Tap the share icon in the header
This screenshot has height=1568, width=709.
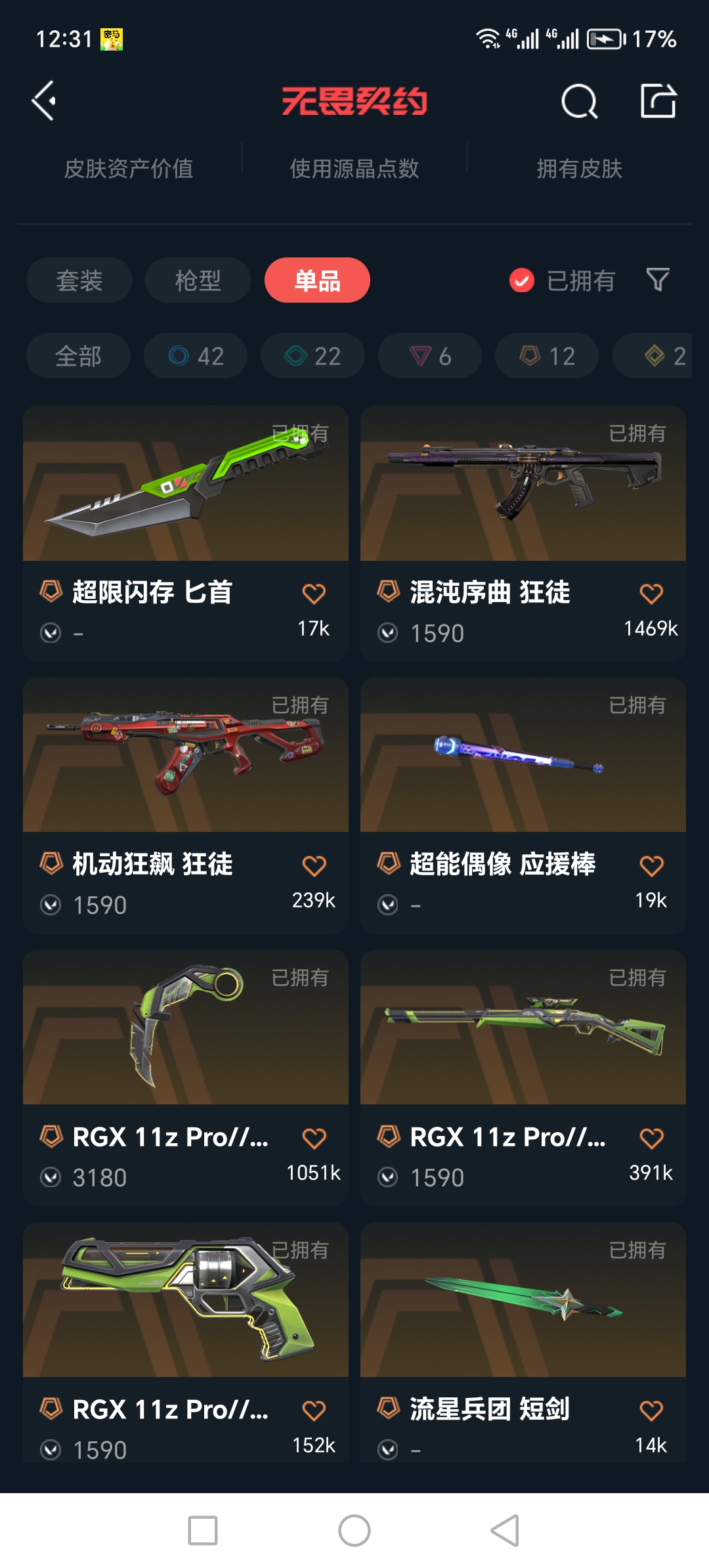pyautogui.click(x=658, y=101)
